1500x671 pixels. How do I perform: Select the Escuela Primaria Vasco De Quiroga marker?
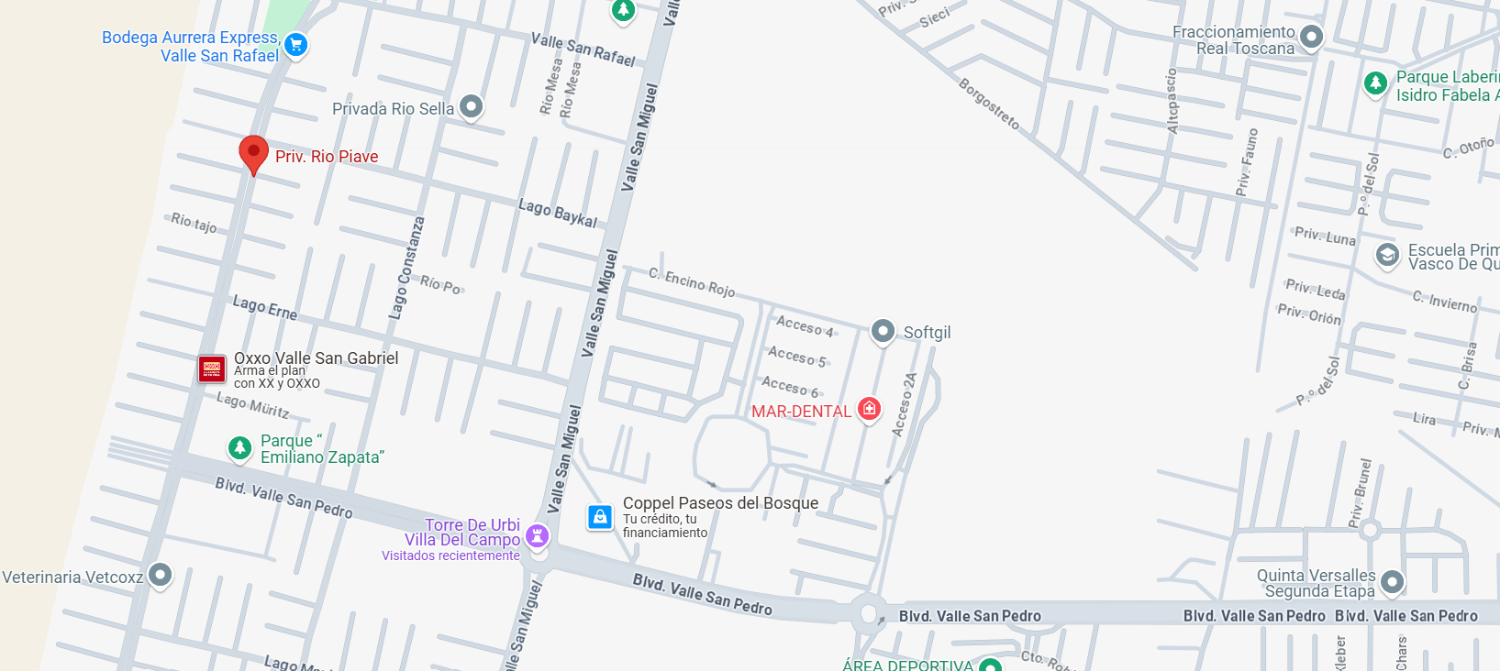pos(1387,255)
